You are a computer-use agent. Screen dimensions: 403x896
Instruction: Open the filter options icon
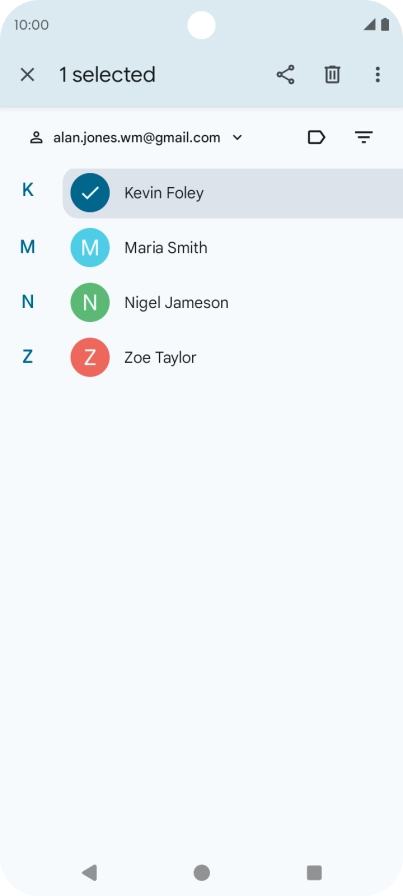tap(364, 137)
